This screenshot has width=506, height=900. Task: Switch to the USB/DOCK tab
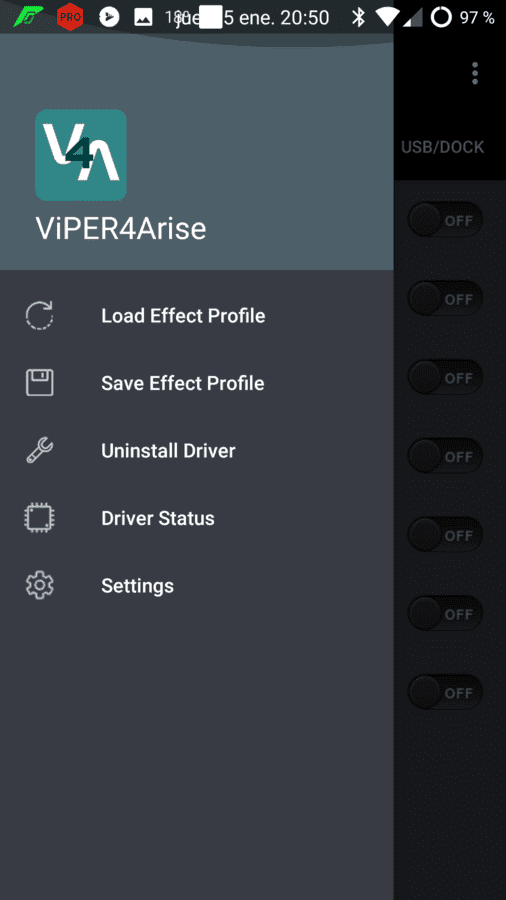[x=443, y=148]
